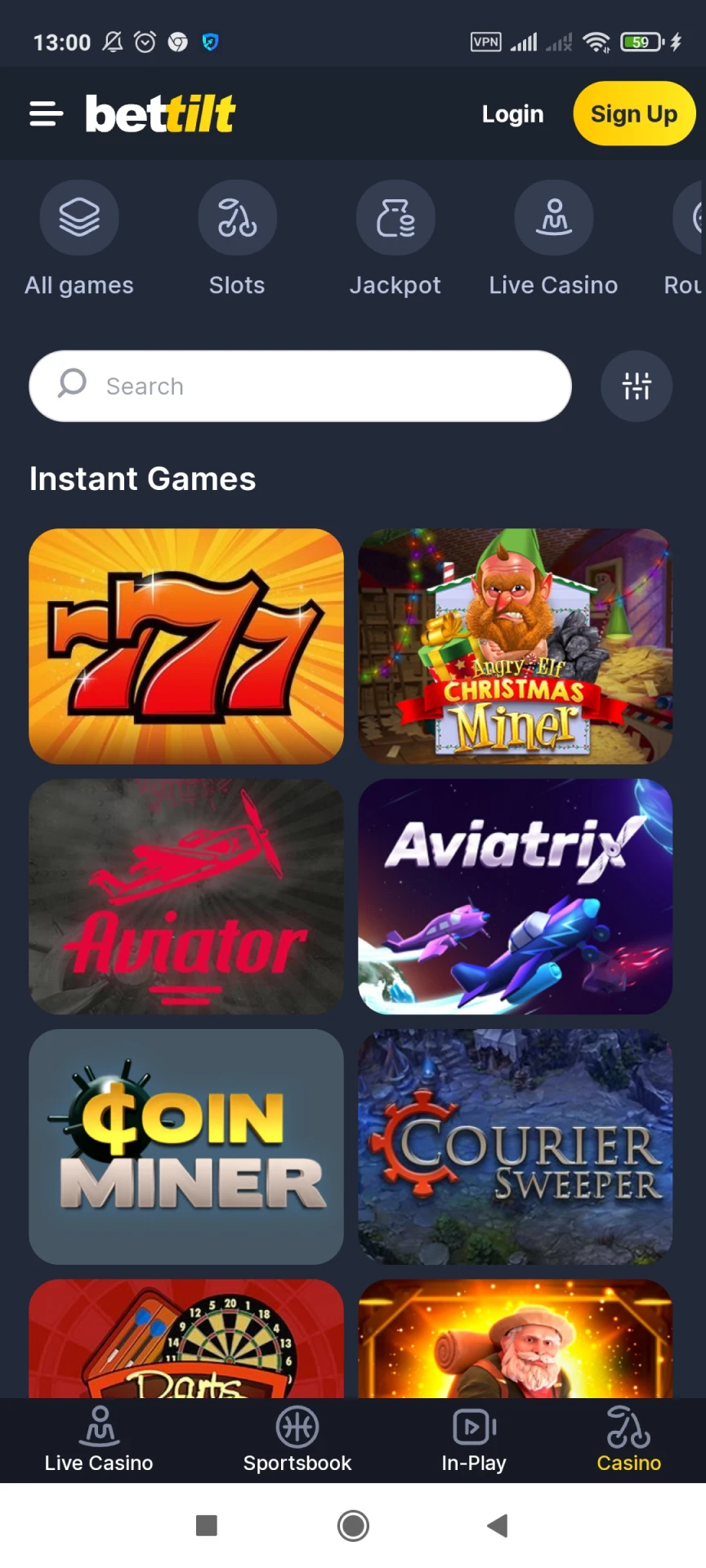Viewport: 706px width, 1568px height.
Task: Open the Coin Miner game
Action: point(186,1147)
